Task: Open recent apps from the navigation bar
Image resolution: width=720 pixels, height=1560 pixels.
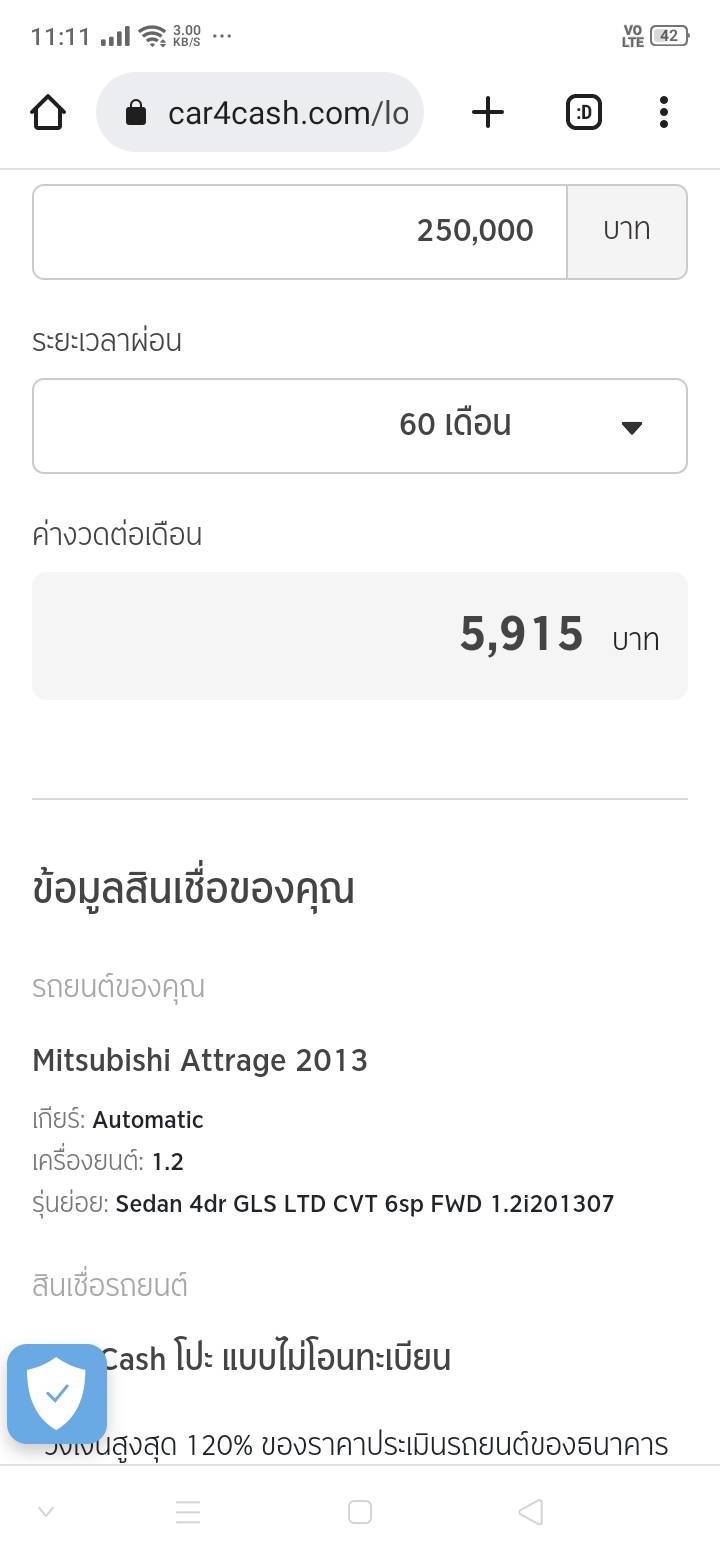Action: [188, 1512]
